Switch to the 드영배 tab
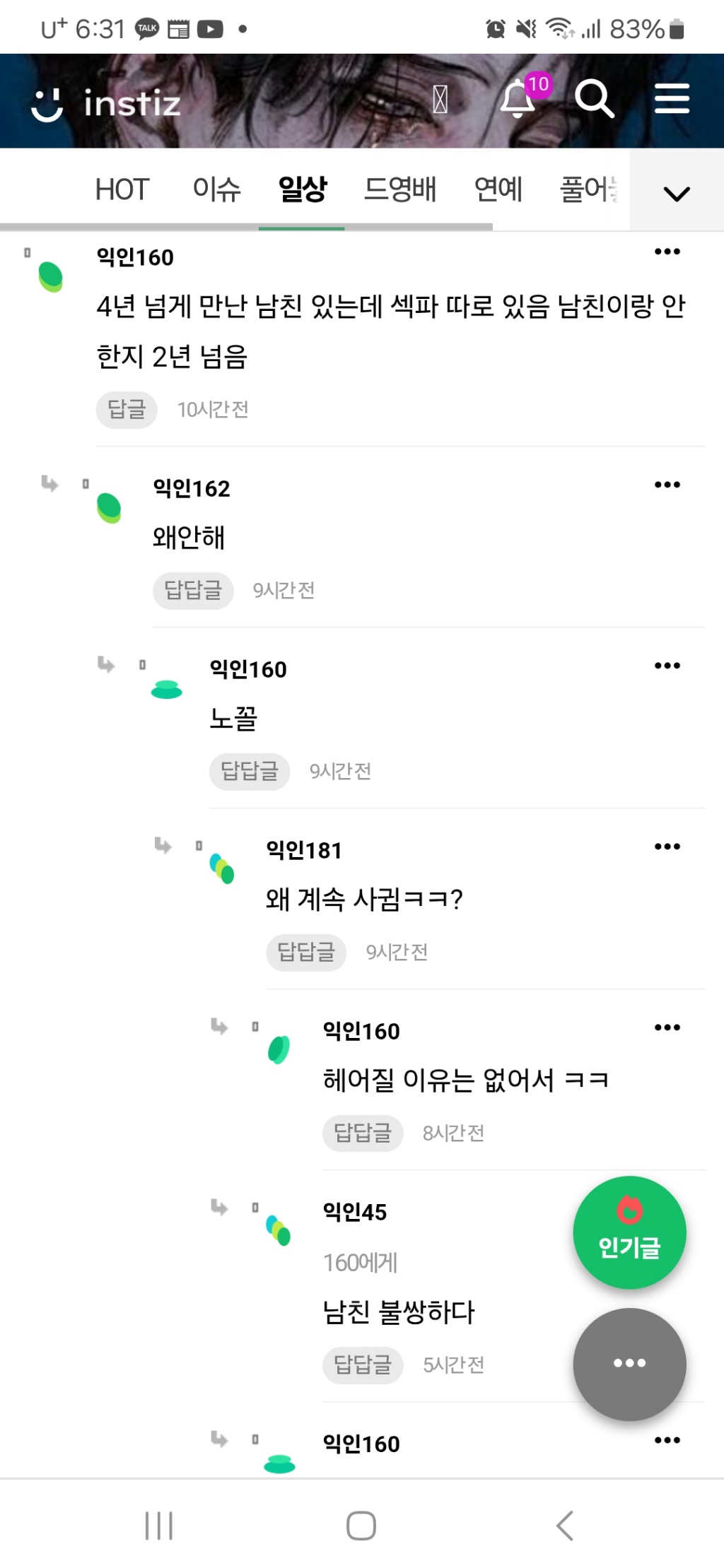 (400, 189)
